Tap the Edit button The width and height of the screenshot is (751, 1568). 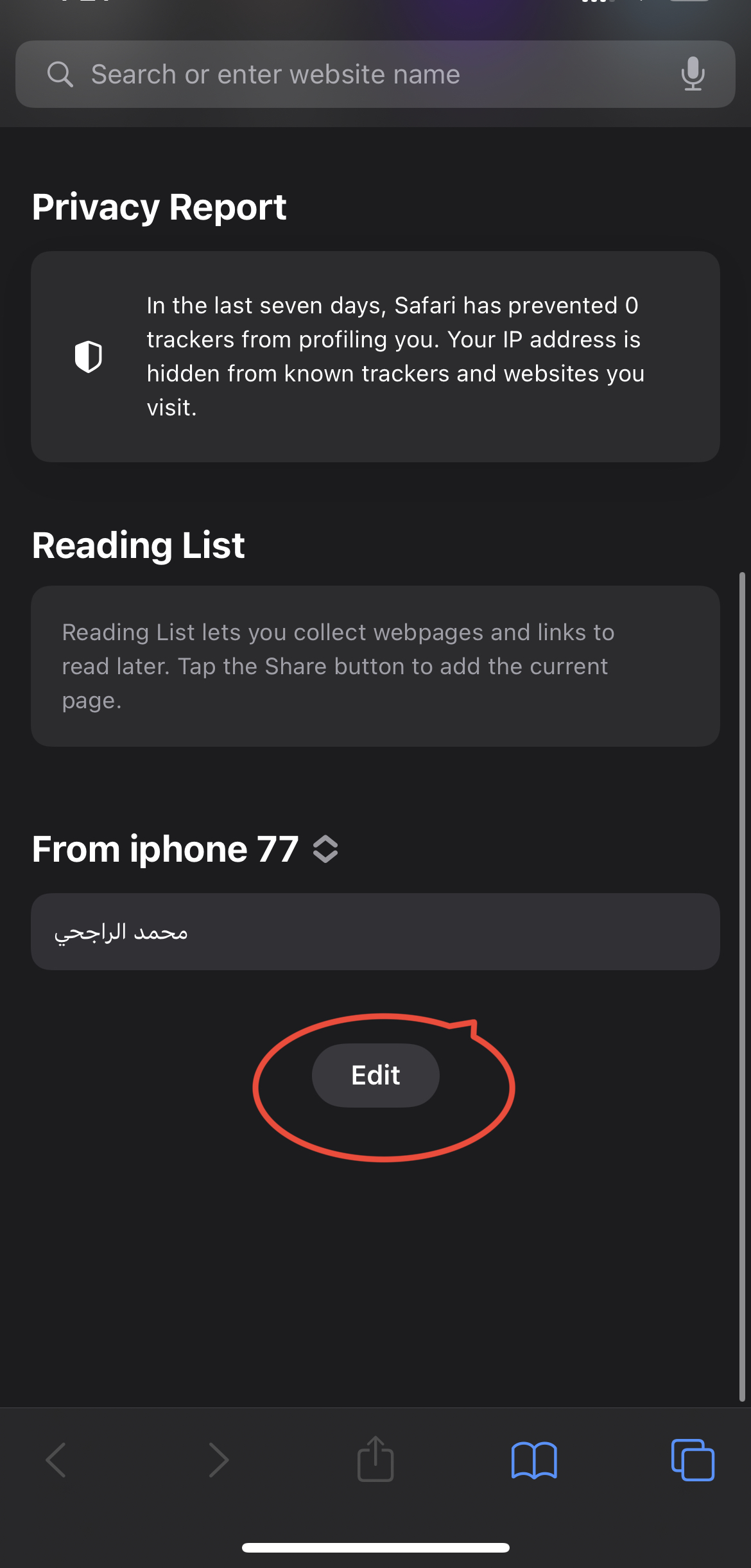pos(376,1076)
